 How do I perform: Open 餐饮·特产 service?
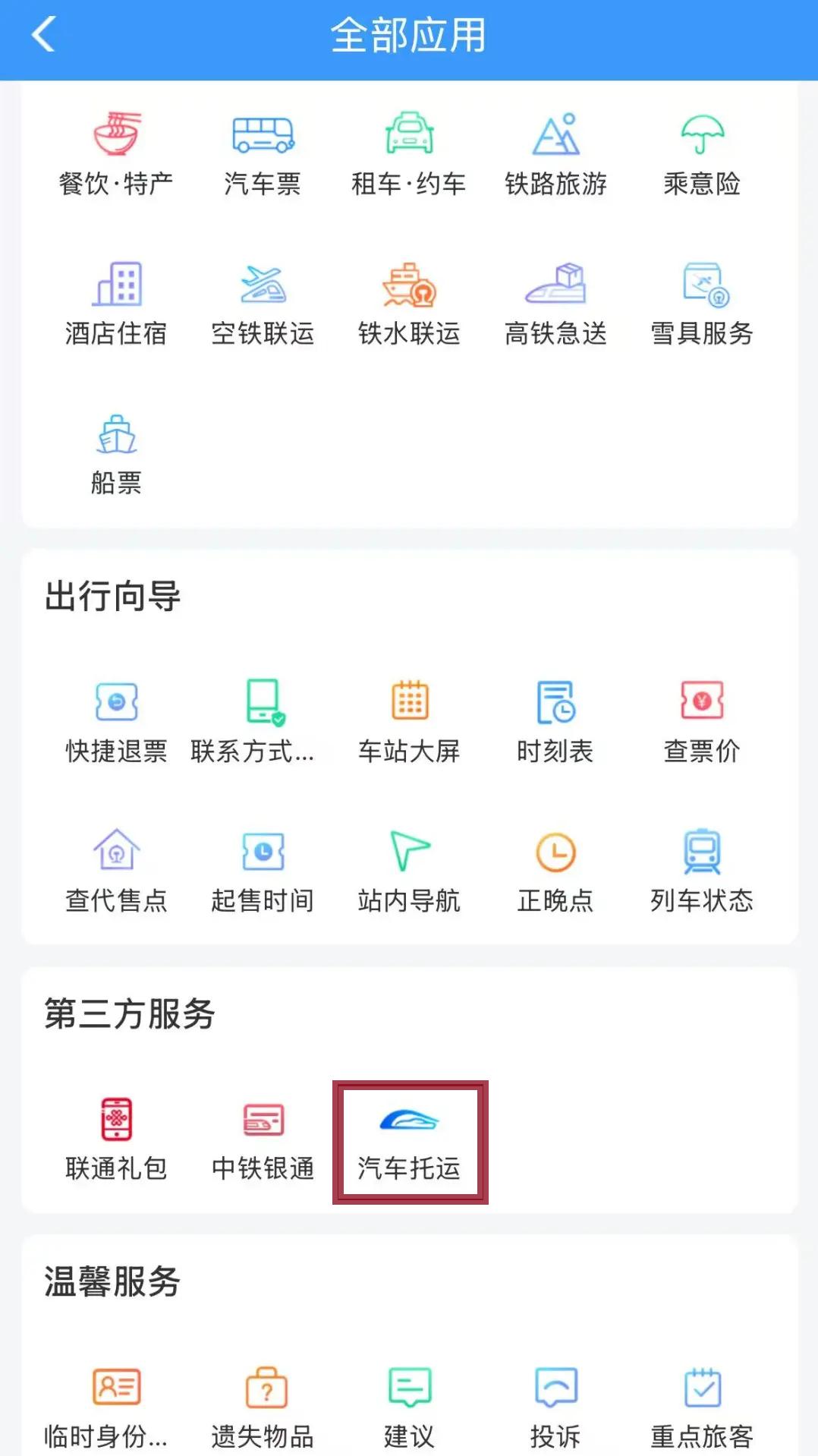pyautogui.click(x=116, y=152)
